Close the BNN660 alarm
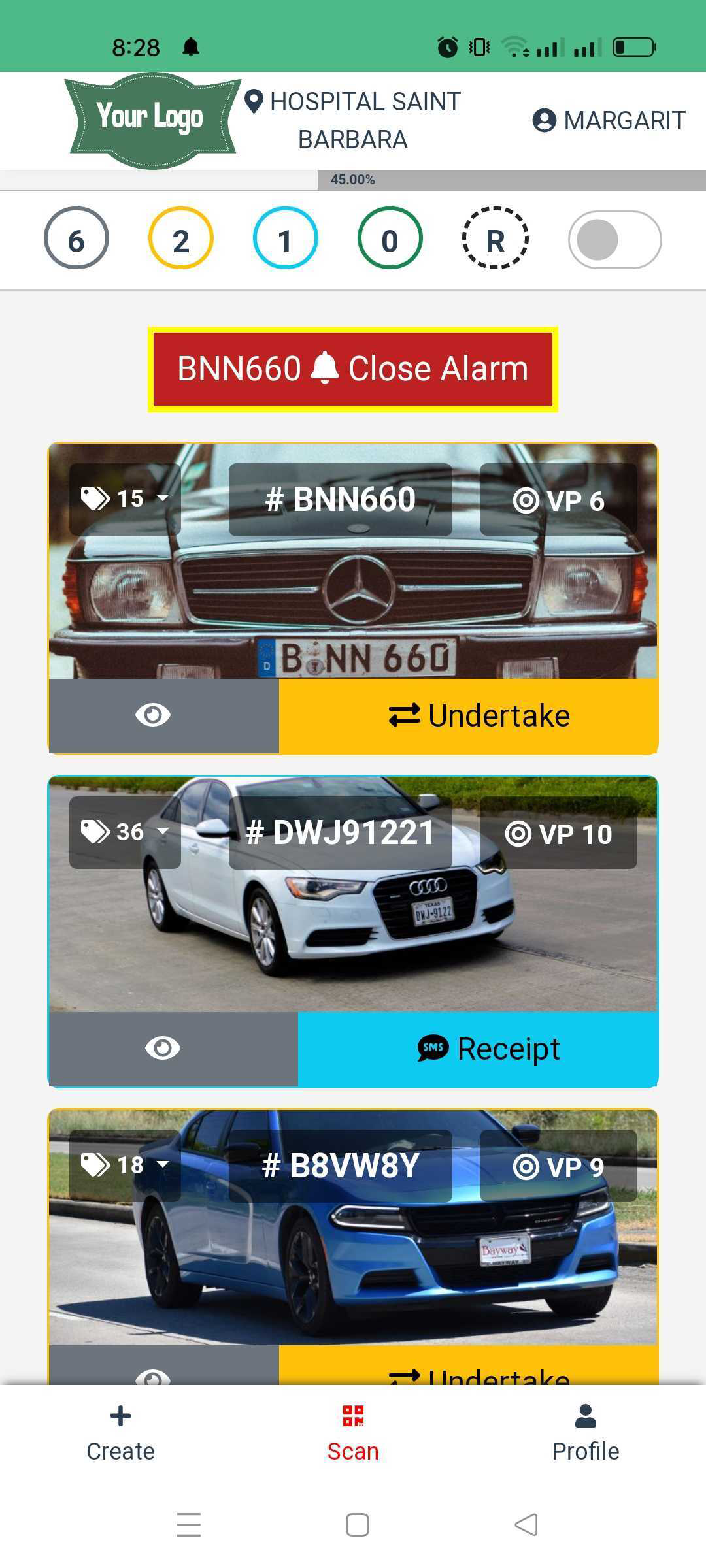Viewport: 706px width, 1568px height. pos(352,369)
